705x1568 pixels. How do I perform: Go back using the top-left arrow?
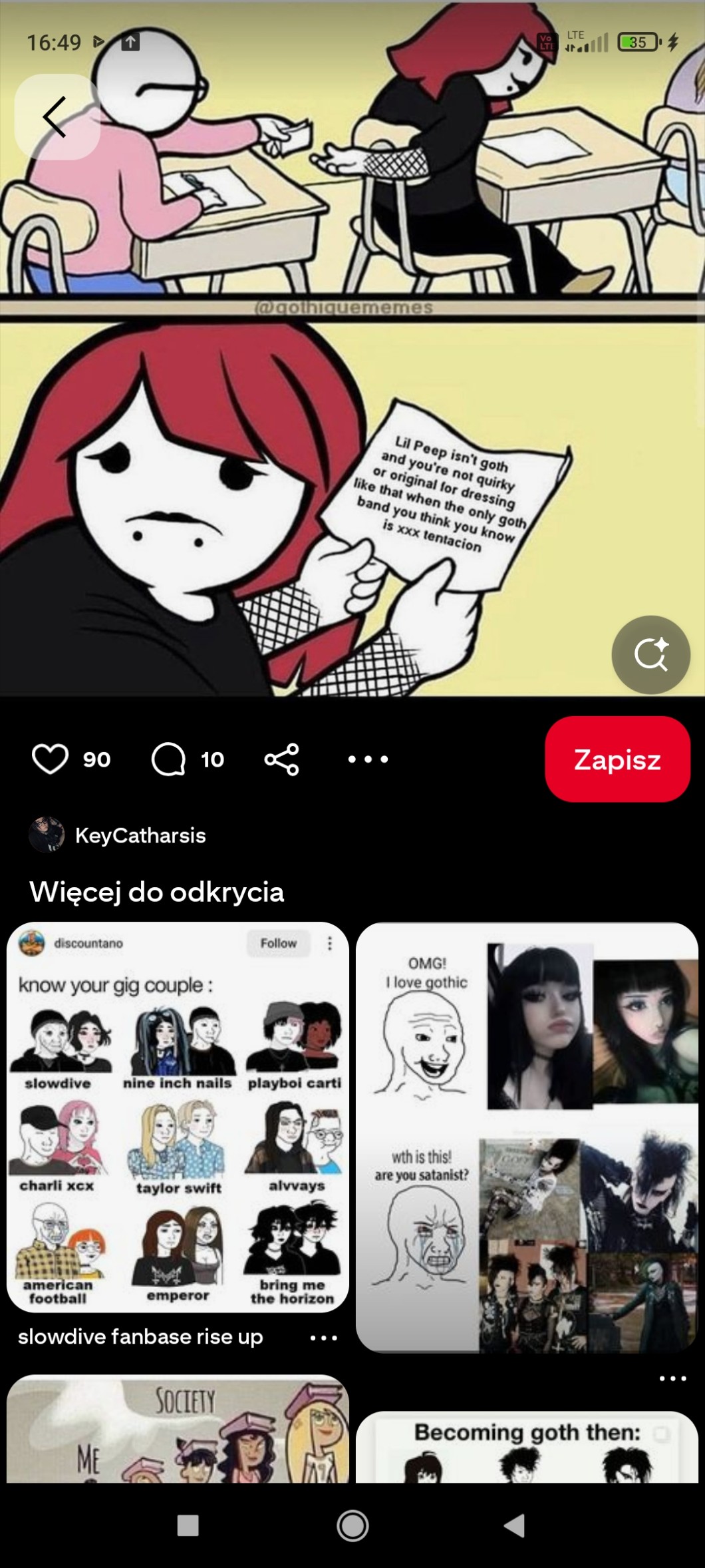[x=57, y=117]
